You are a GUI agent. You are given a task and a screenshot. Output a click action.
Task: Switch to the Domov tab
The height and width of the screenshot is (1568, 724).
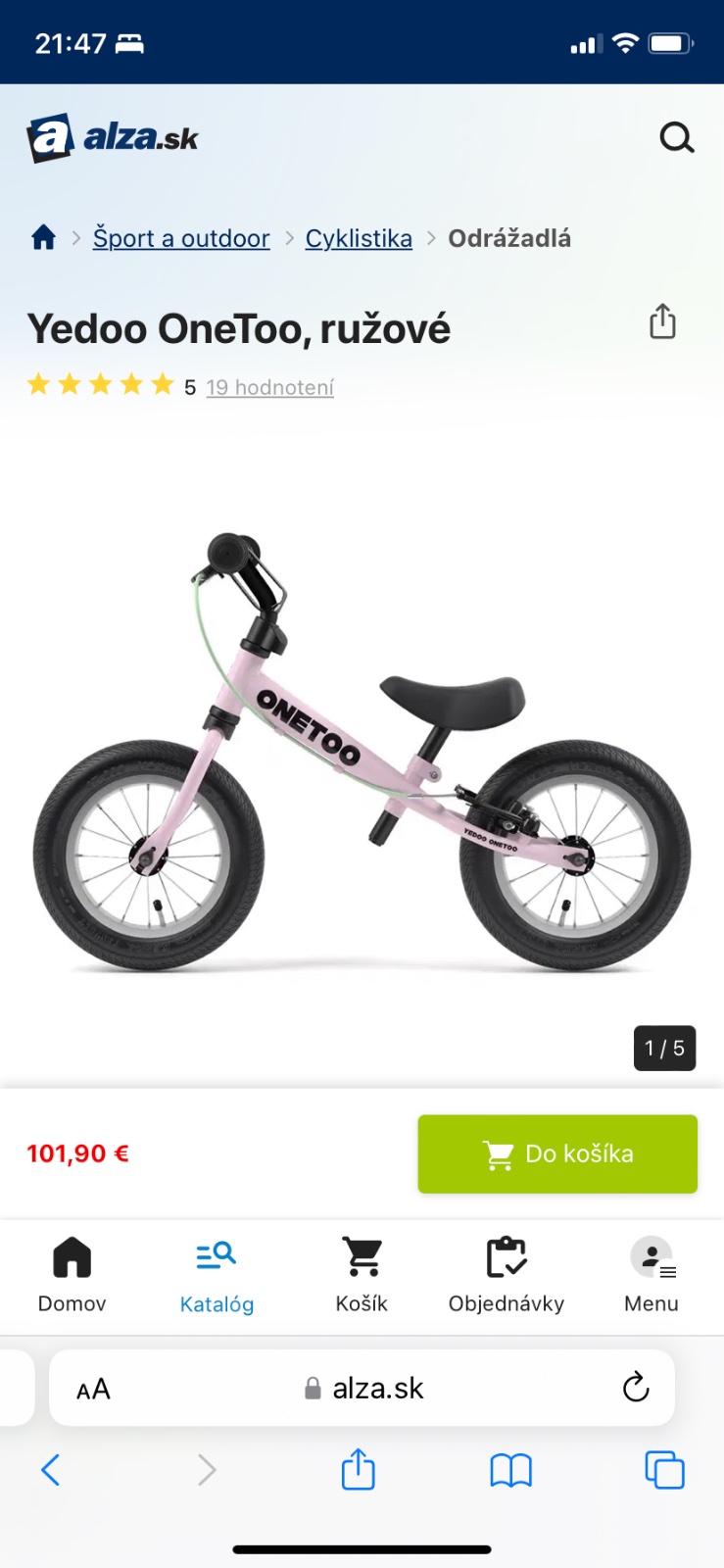pos(72,1274)
